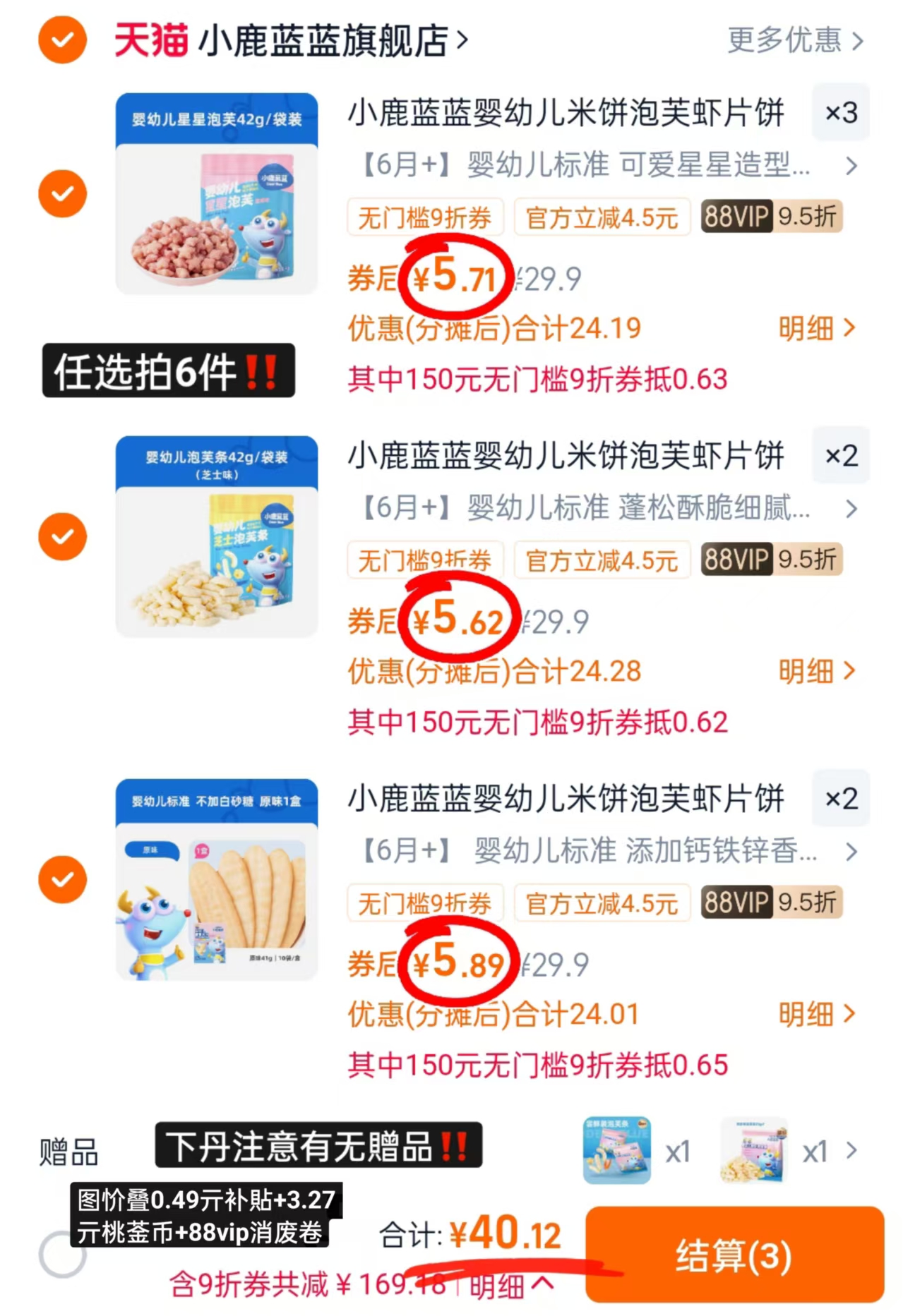
Task: Click the 官方立减4.5元 tag on second product
Action: pos(602,560)
